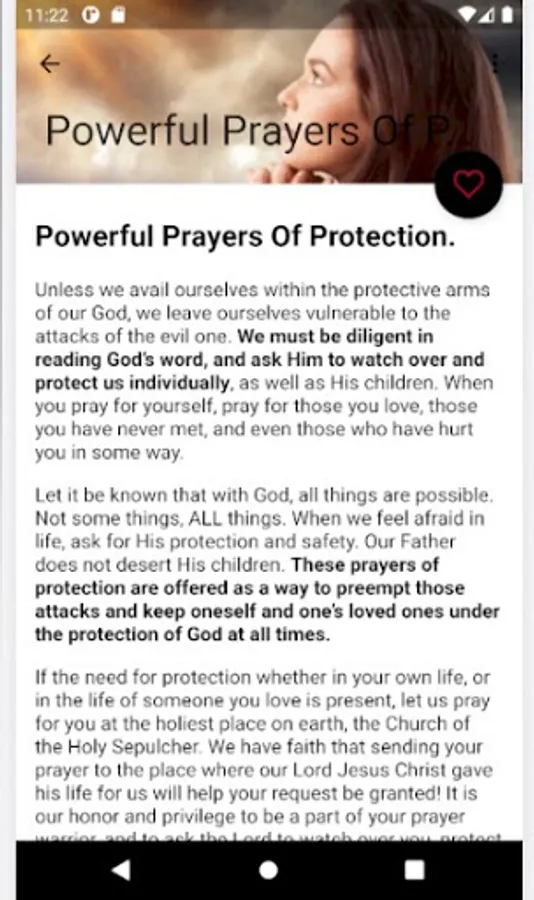
Task: Open the overflow menu
Action: [494, 64]
